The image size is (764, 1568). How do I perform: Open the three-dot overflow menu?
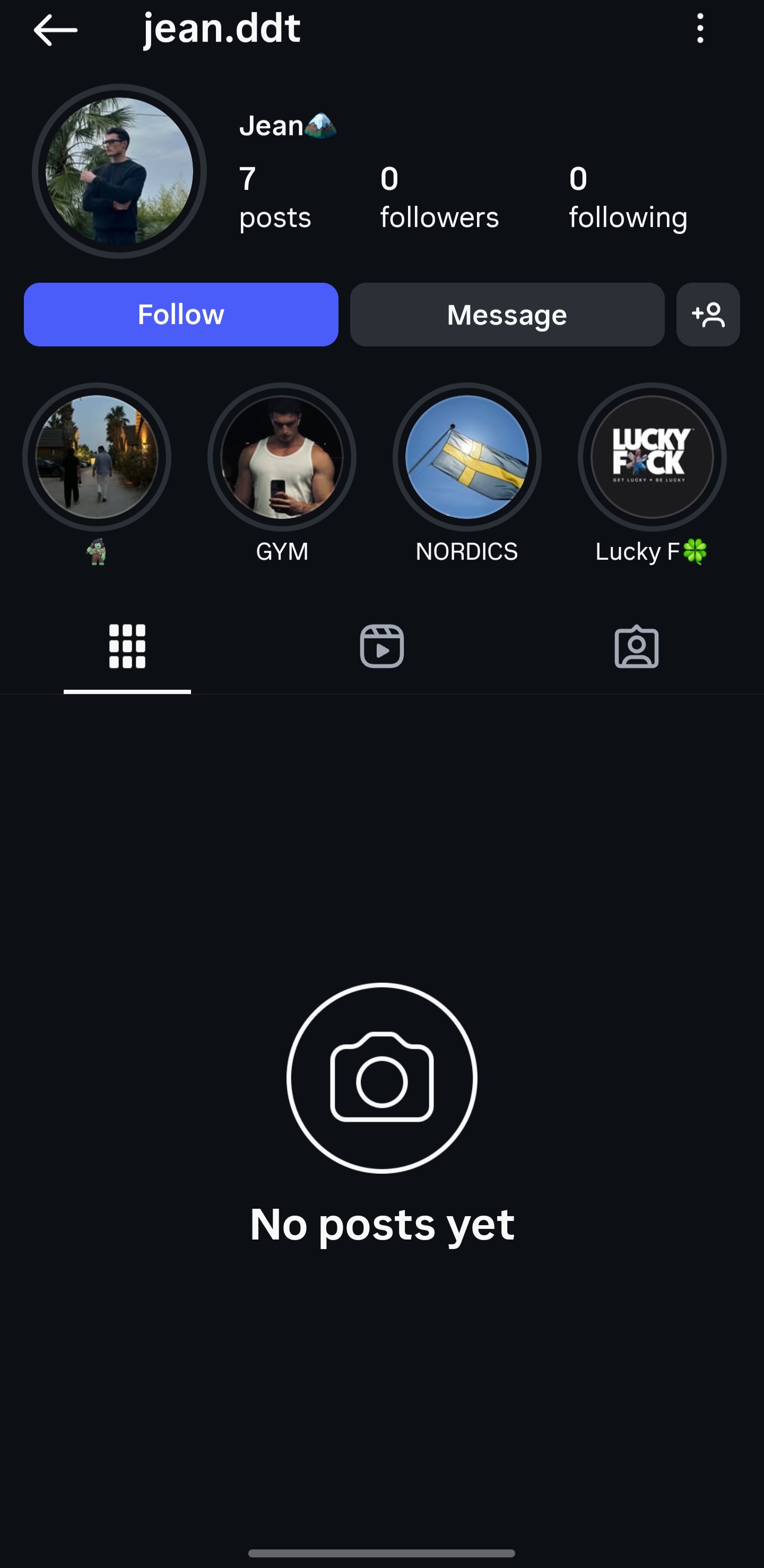pos(700,29)
